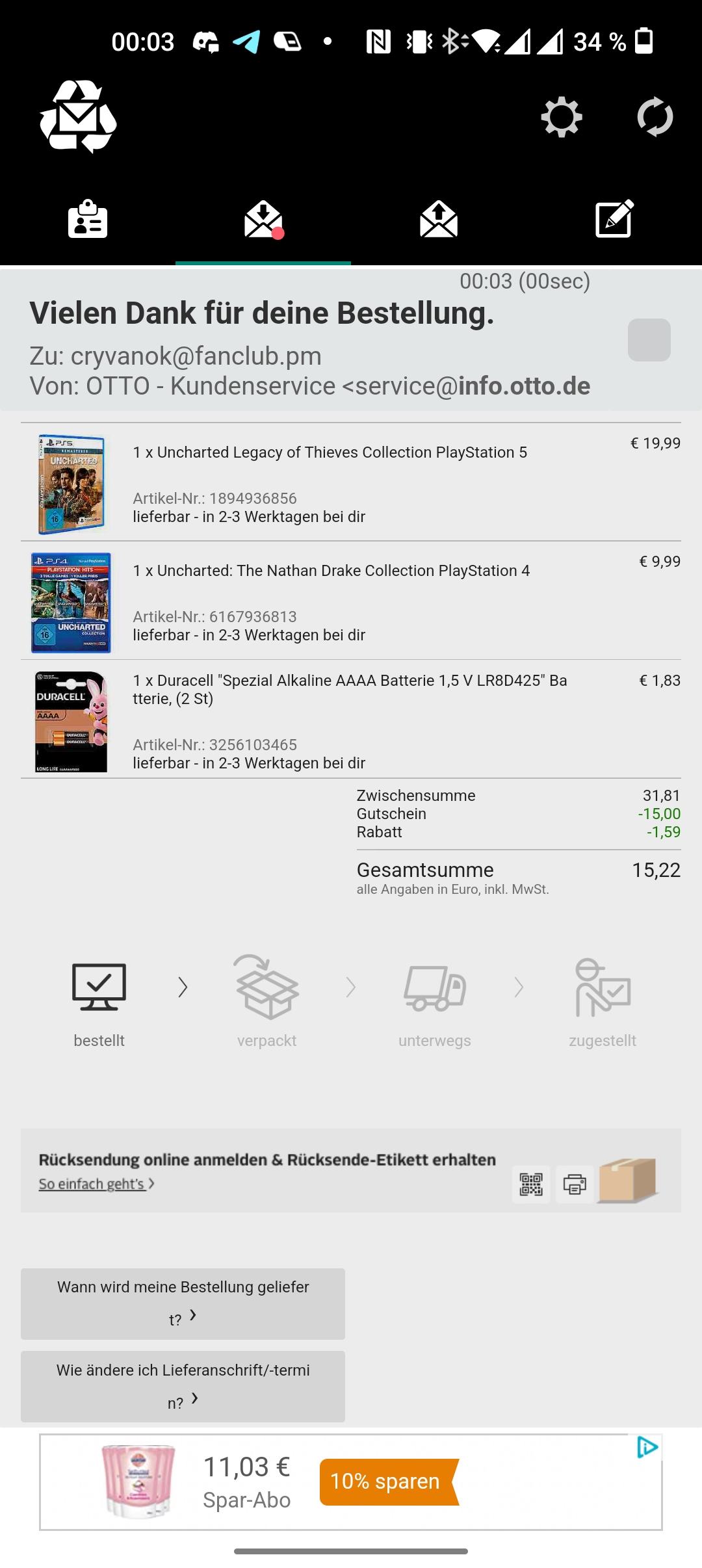
Task: Open 'Wie ändere ich Lieferanschrift/-termin?' button
Action: tap(183, 1386)
